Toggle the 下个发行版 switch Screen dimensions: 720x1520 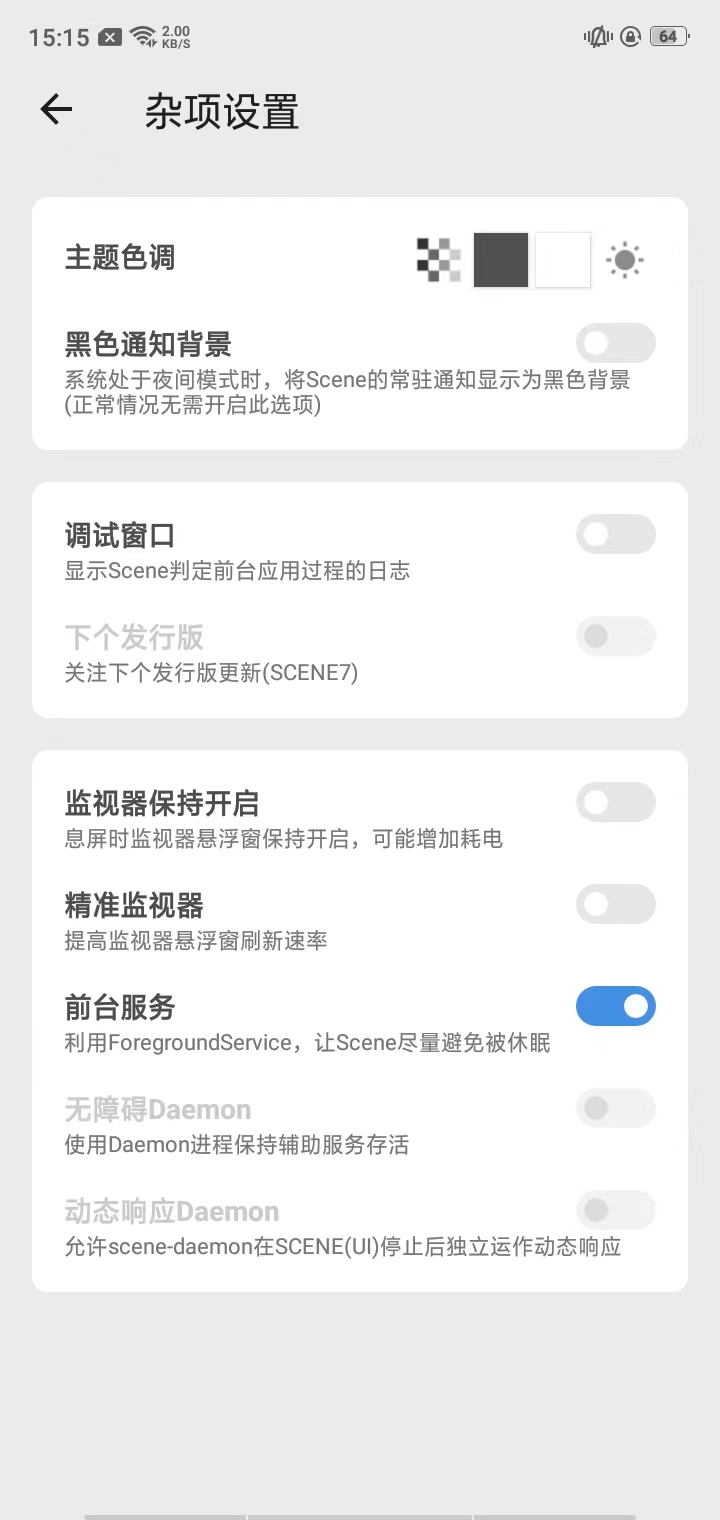[616, 636]
